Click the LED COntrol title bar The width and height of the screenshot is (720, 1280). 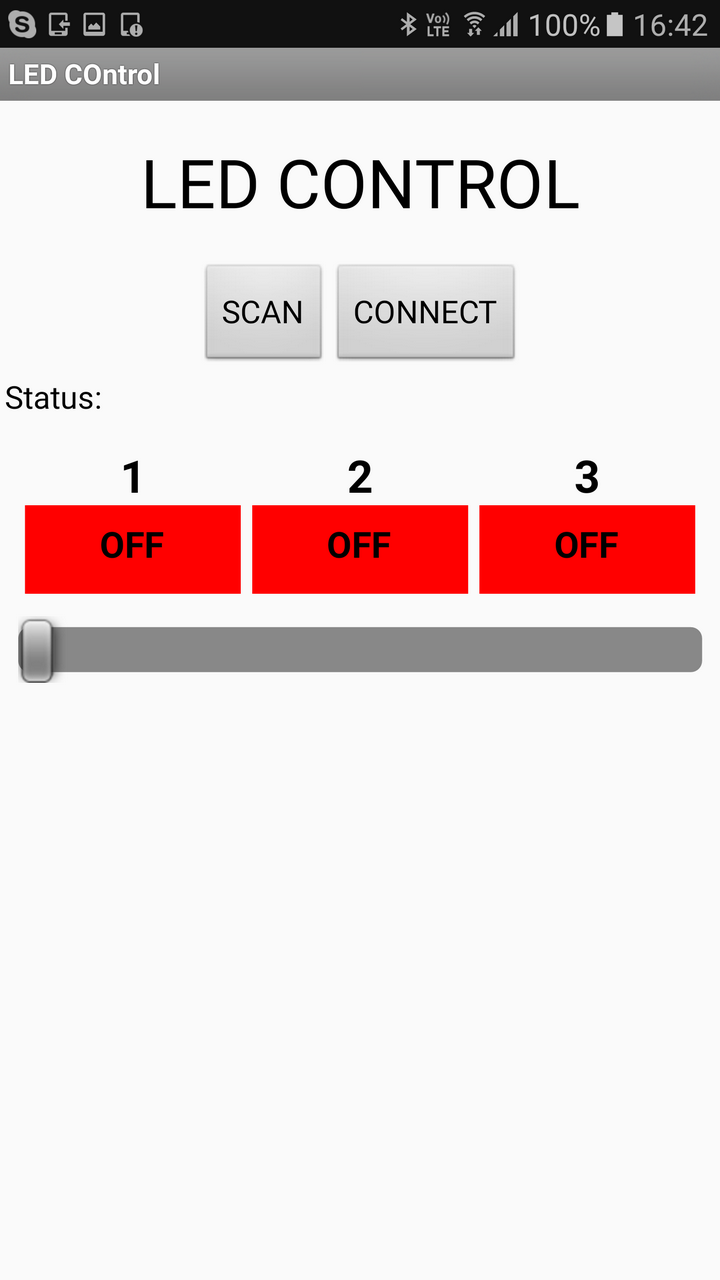[x=83, y=74]
